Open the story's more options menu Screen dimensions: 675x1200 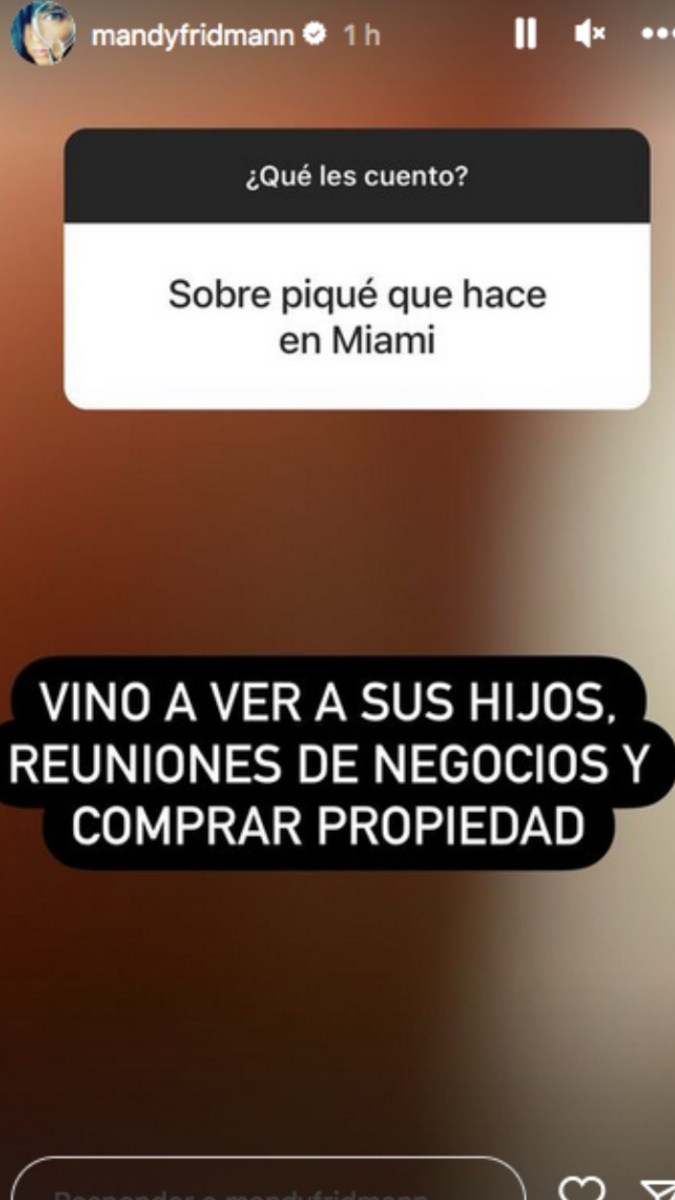[654, 36]
